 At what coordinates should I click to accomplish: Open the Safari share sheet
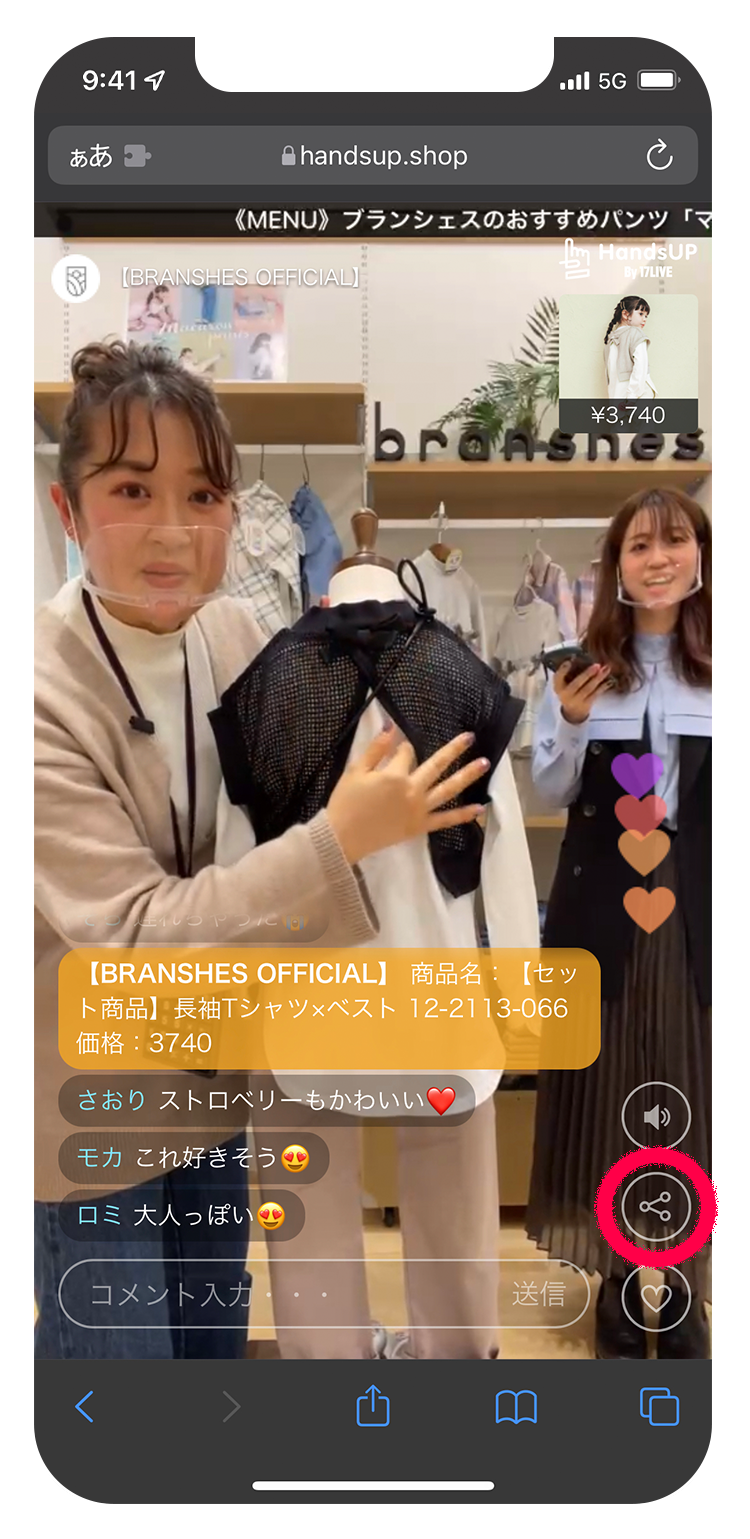372,1406
